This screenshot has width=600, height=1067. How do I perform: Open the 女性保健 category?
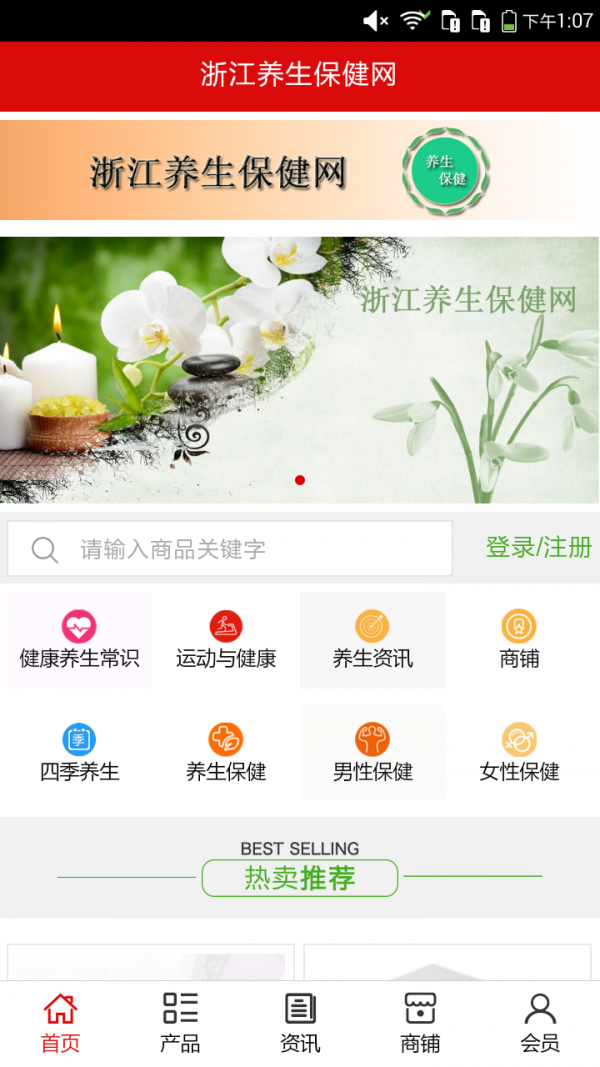click(519, 753)
